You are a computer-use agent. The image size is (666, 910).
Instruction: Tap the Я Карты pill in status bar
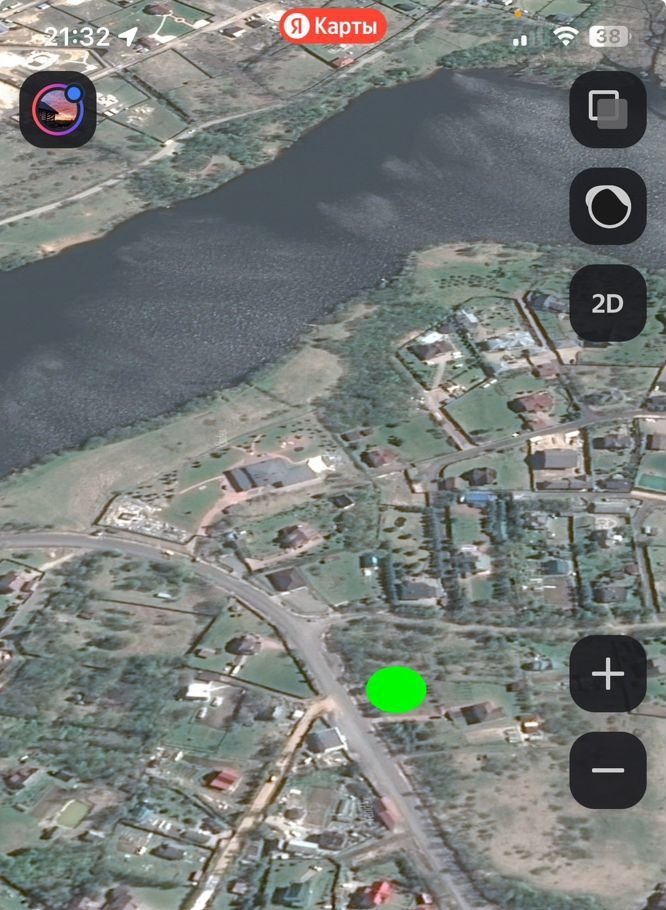pos(333,26)
